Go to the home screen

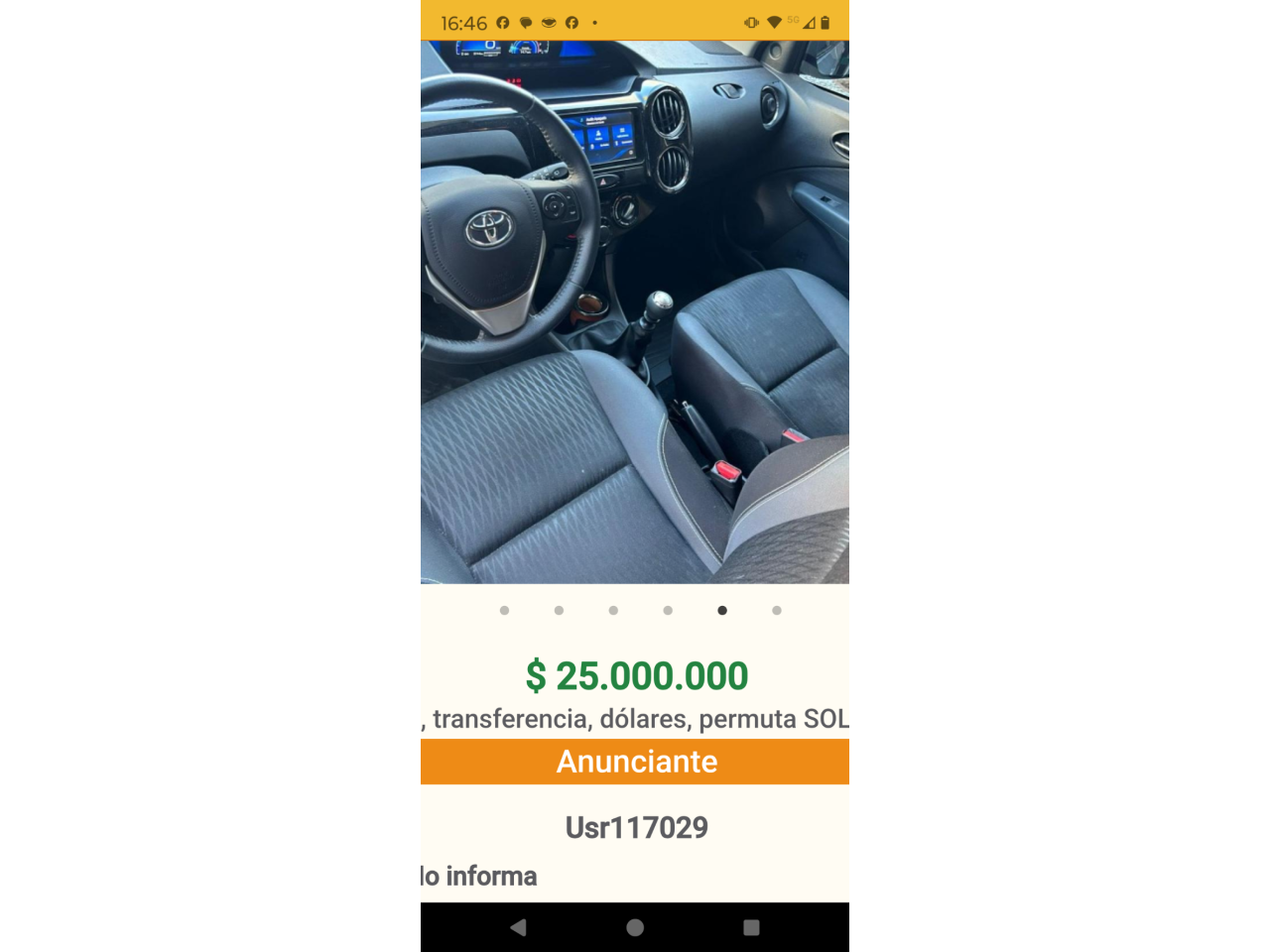(x=635, y=927)
